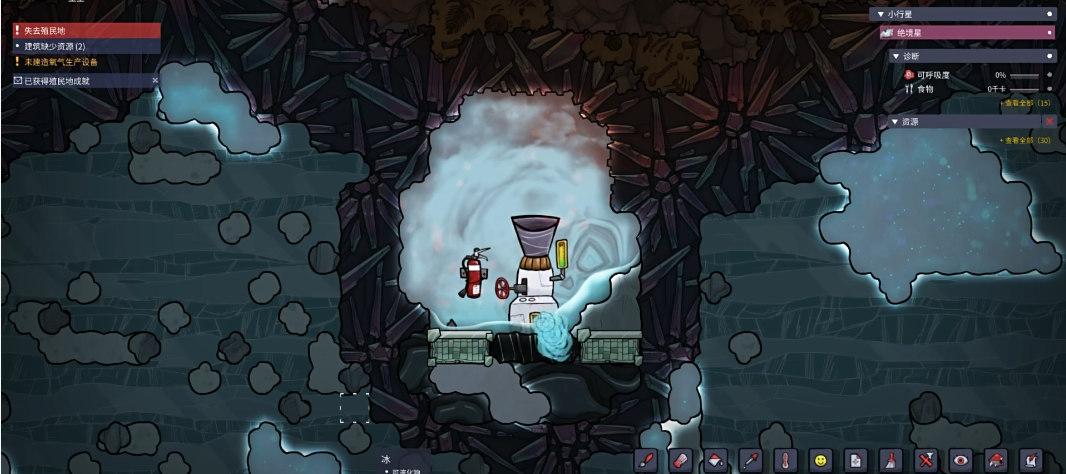Dismiss the 已获得殖民地成就 message

click(154, 80)
